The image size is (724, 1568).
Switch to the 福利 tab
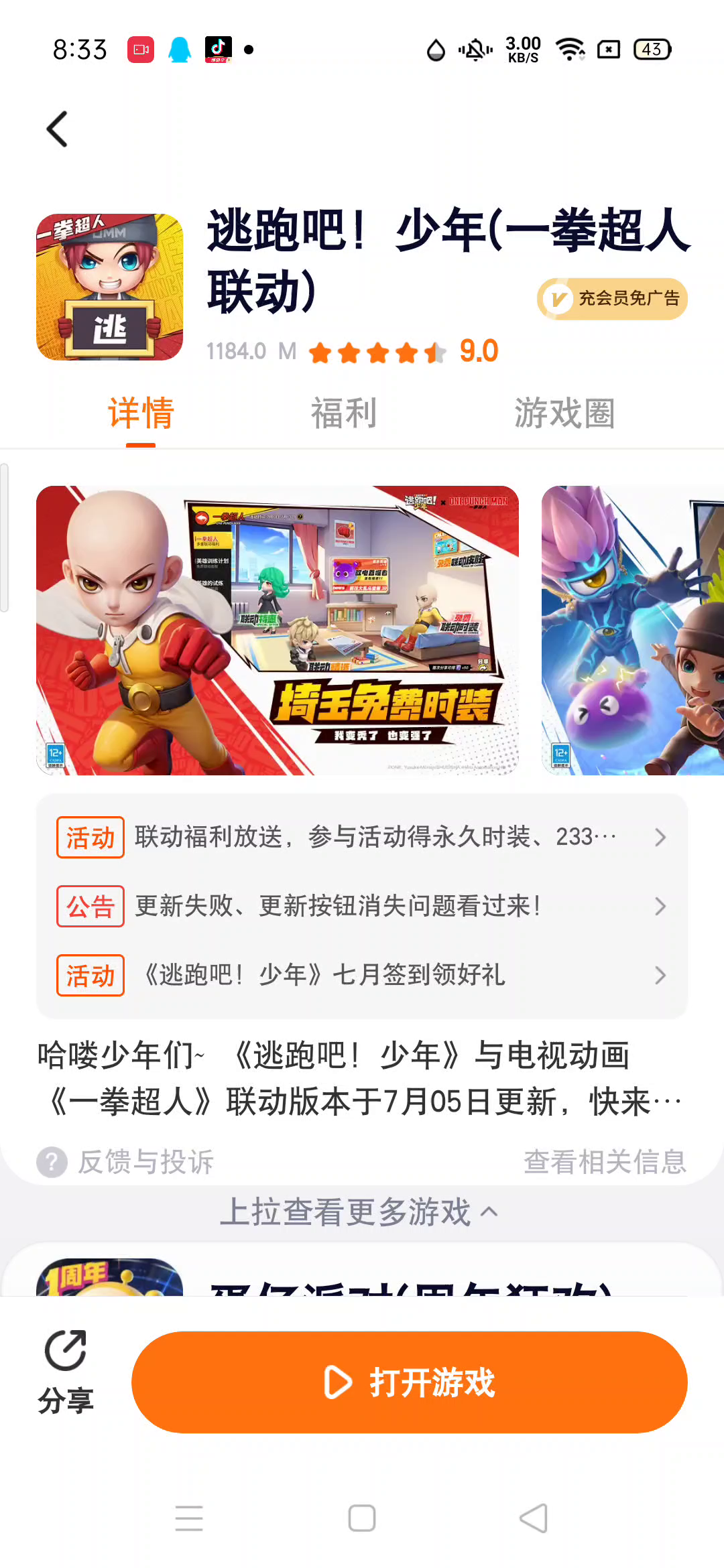pyautogui.click(x=343, y=413)
